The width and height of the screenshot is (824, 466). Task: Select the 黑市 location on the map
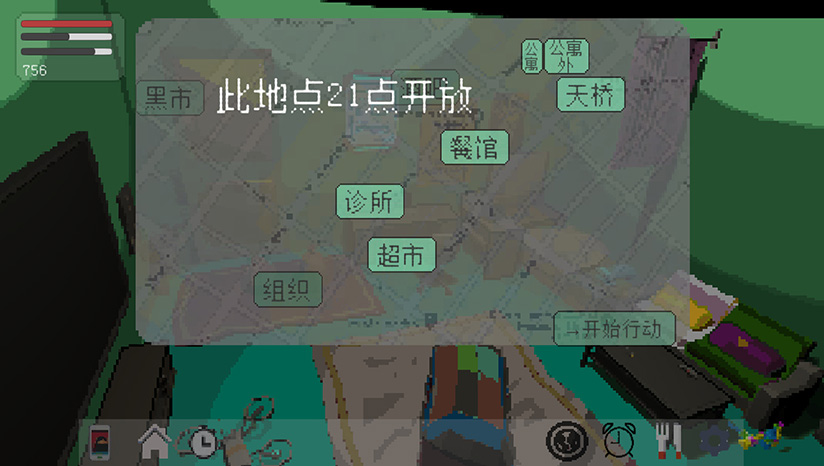tap(170, 98)
